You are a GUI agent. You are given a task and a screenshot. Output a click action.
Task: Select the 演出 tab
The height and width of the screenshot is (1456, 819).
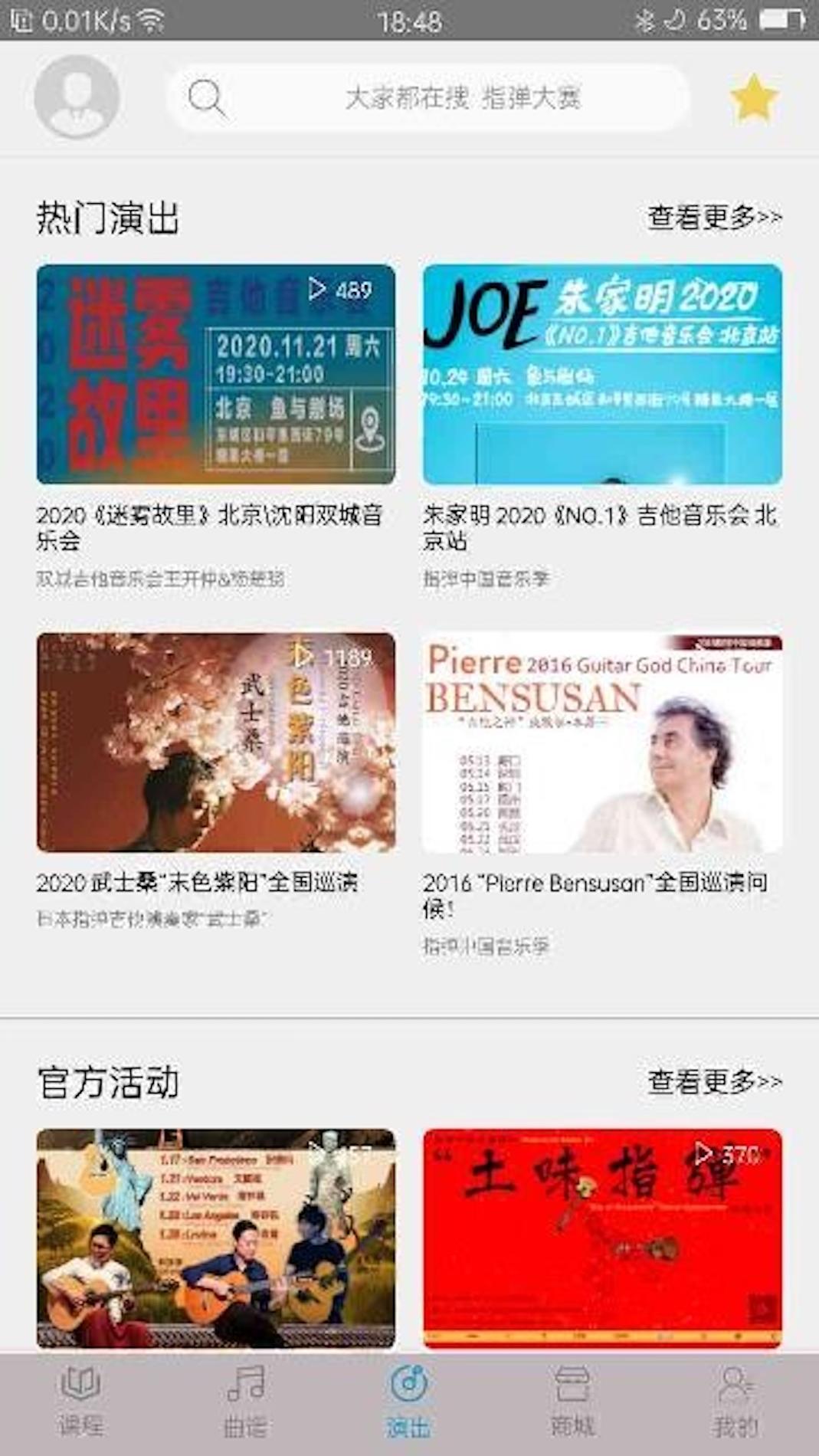408,1402
